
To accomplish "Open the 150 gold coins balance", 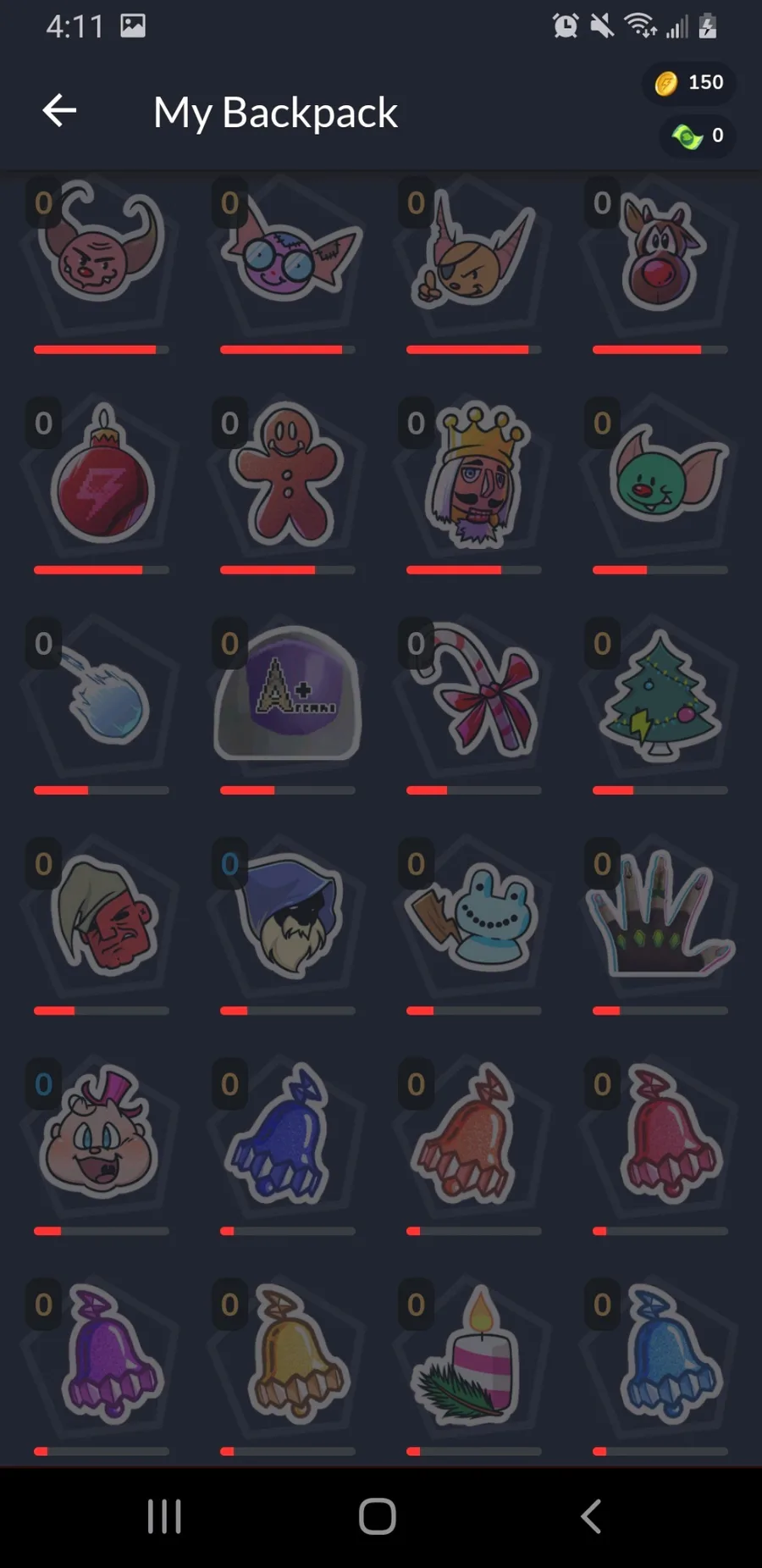I will pyautogui.click(x=689, y=83).
